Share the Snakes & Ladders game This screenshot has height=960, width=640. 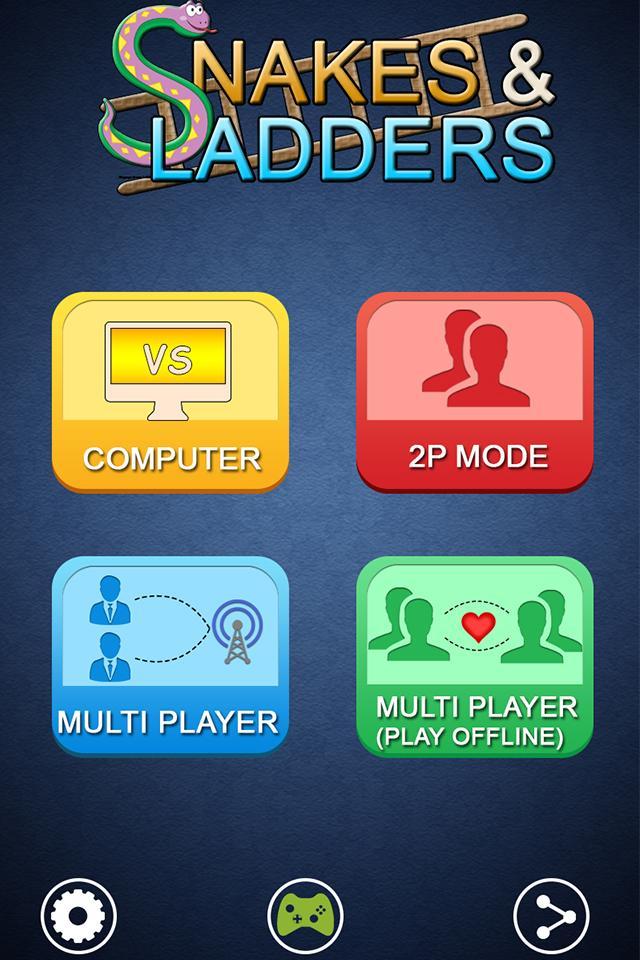point(551,915)
